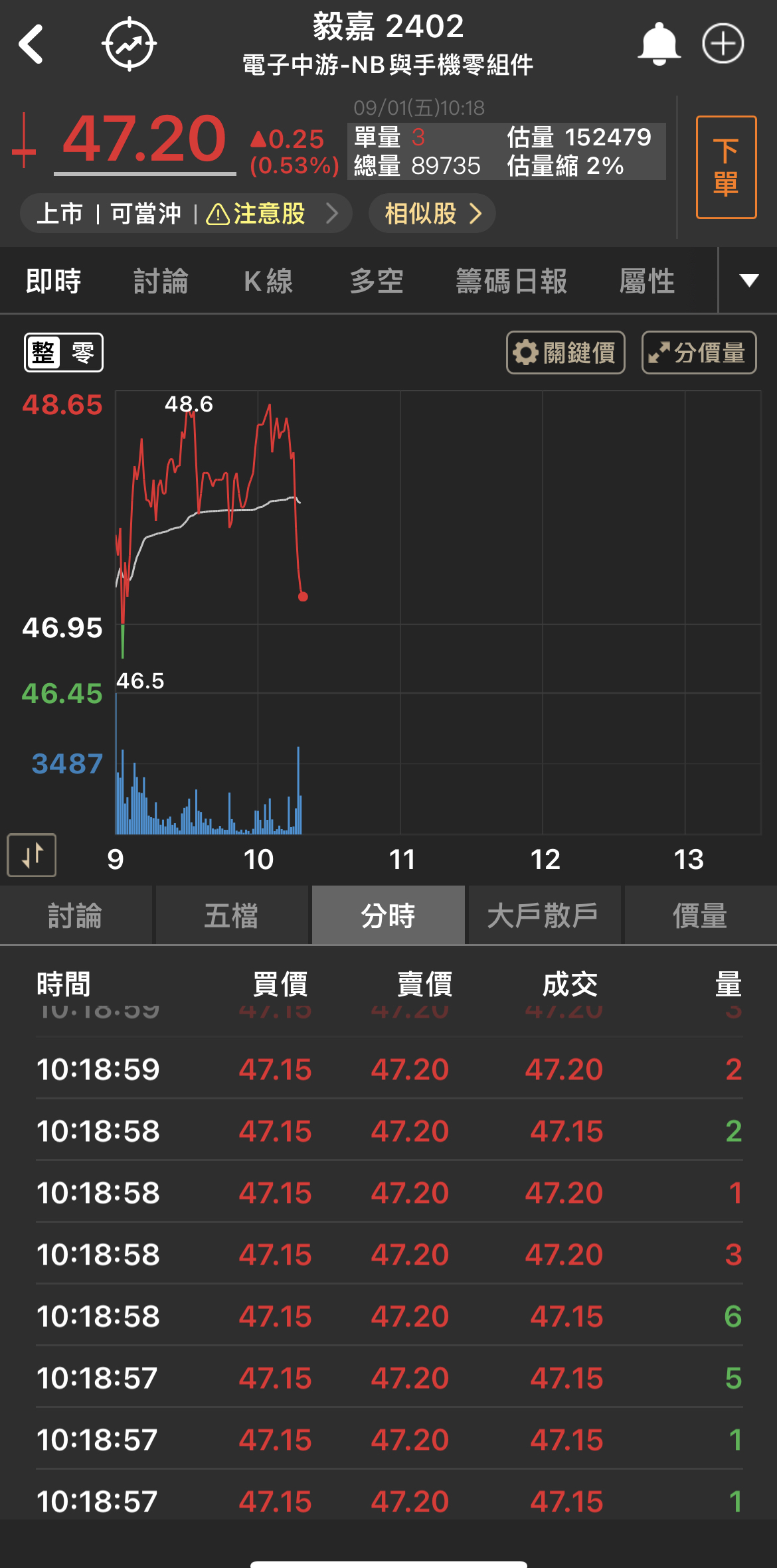View 相似股 similar stocks
Screen dimensions: 777x1568
[x=432, y=214]
